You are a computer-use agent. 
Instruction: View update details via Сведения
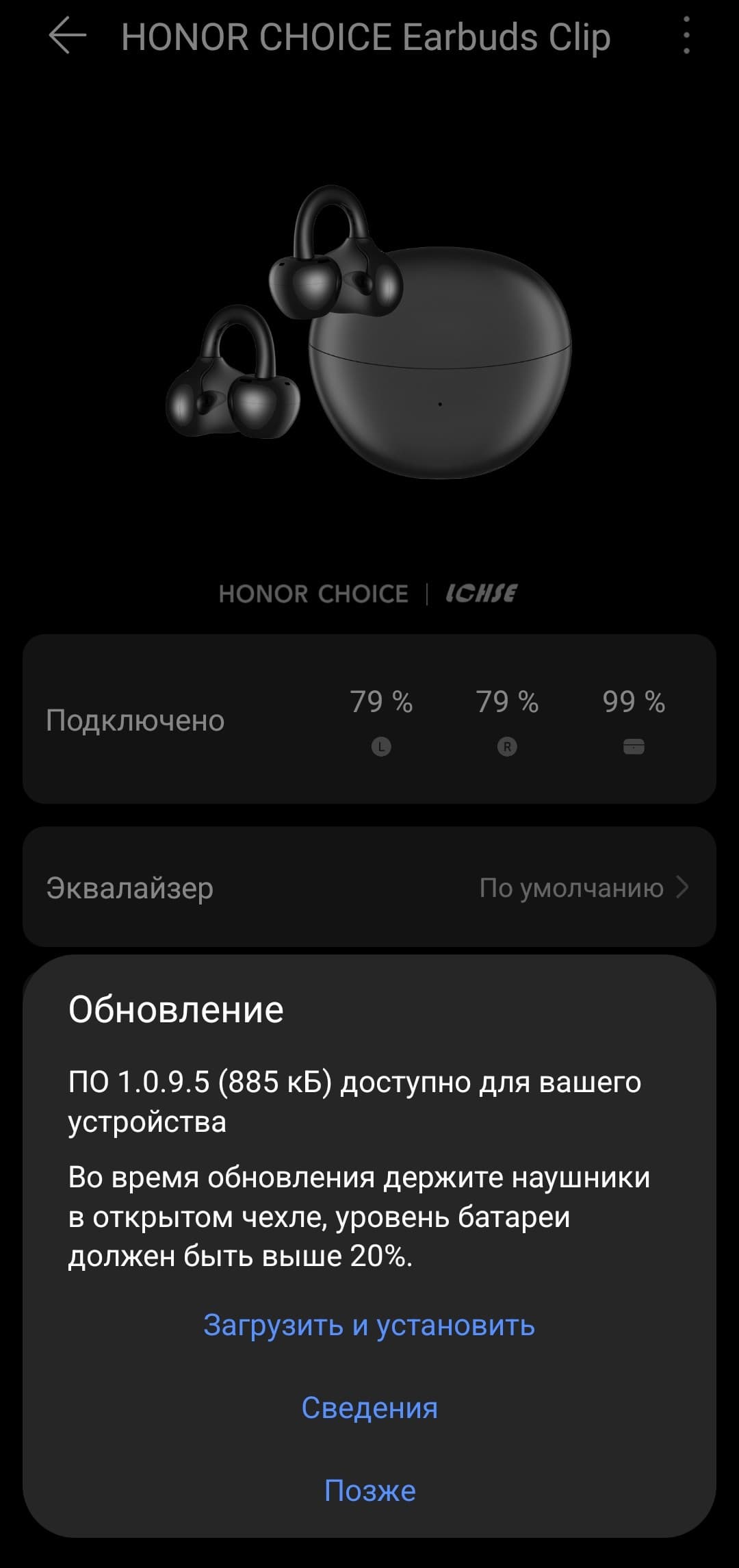369,1408
